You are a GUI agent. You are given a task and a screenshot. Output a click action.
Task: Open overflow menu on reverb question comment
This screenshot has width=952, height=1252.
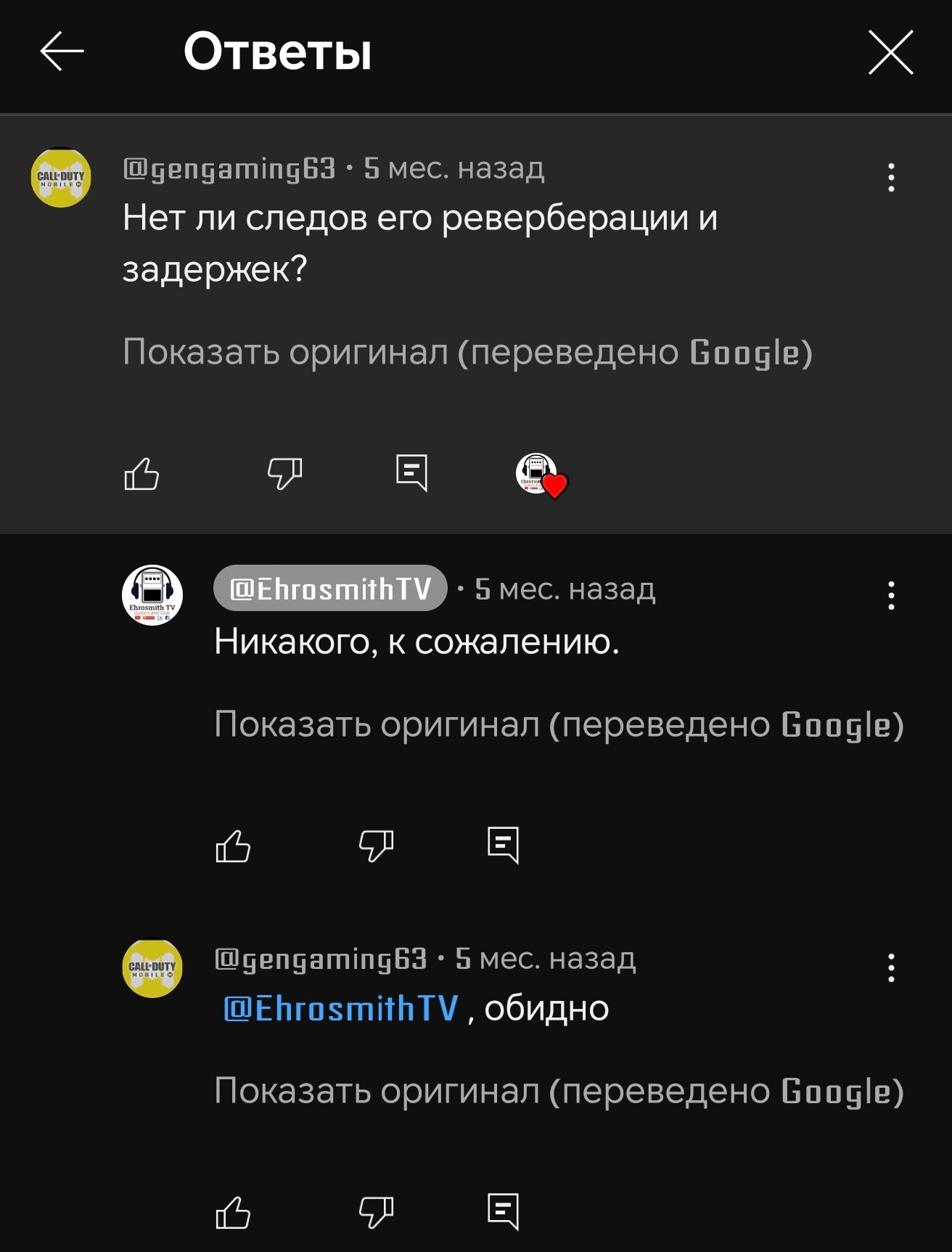tap(891, 178)
